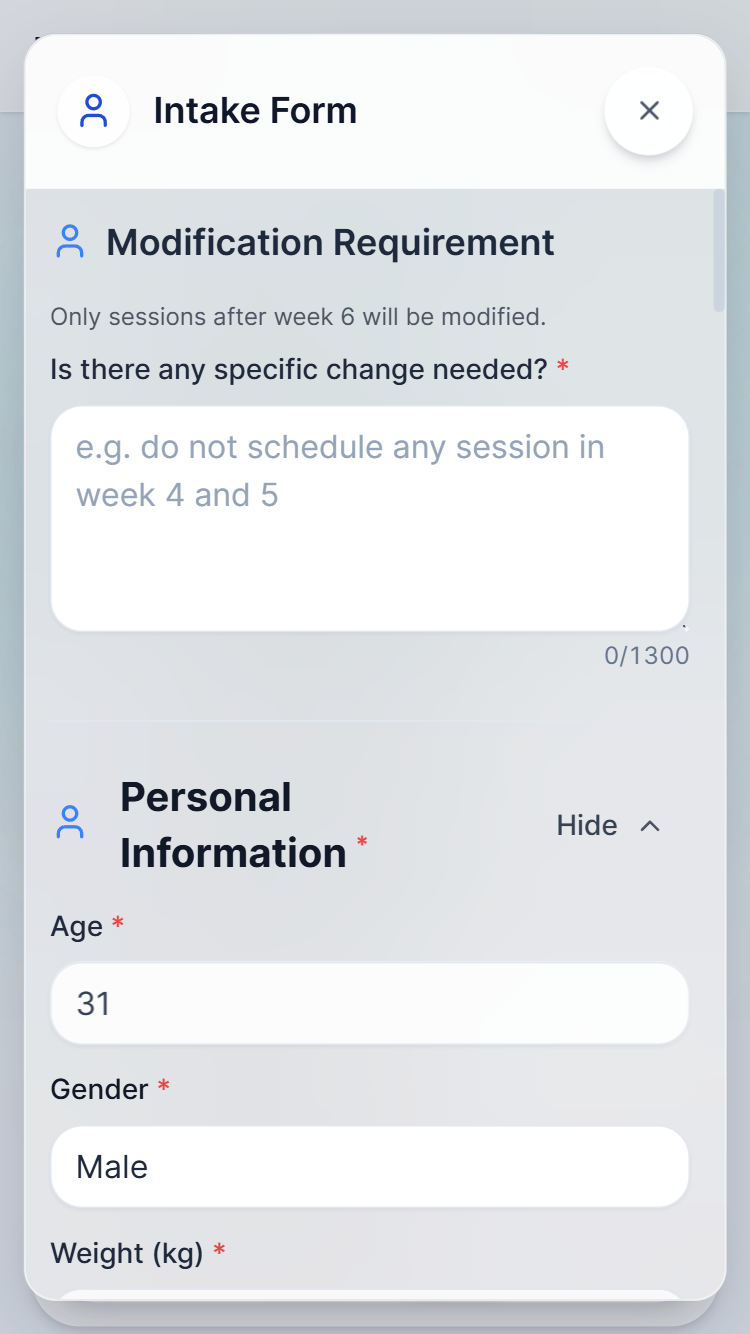Open the Gender field showing Male

tap(369, 1167)
